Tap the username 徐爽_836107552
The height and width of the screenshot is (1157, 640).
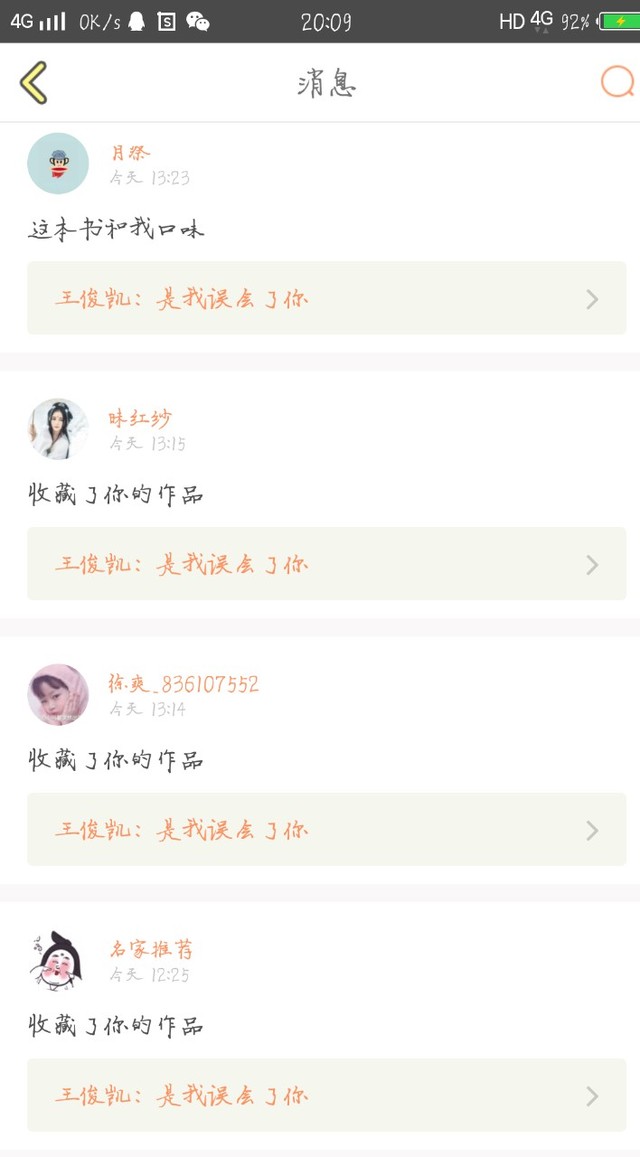(x=184, y=684)
